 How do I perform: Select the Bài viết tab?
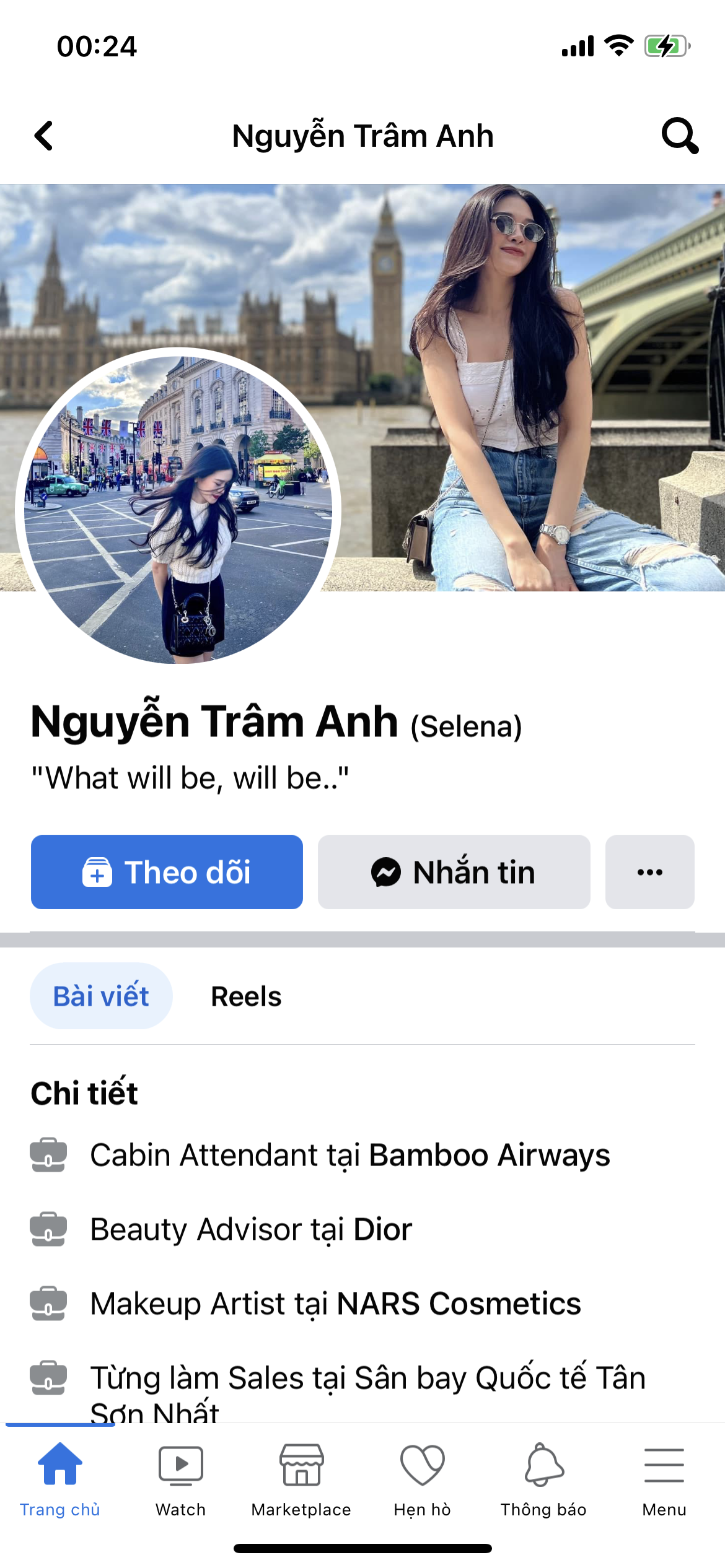[x=101, y=996]
